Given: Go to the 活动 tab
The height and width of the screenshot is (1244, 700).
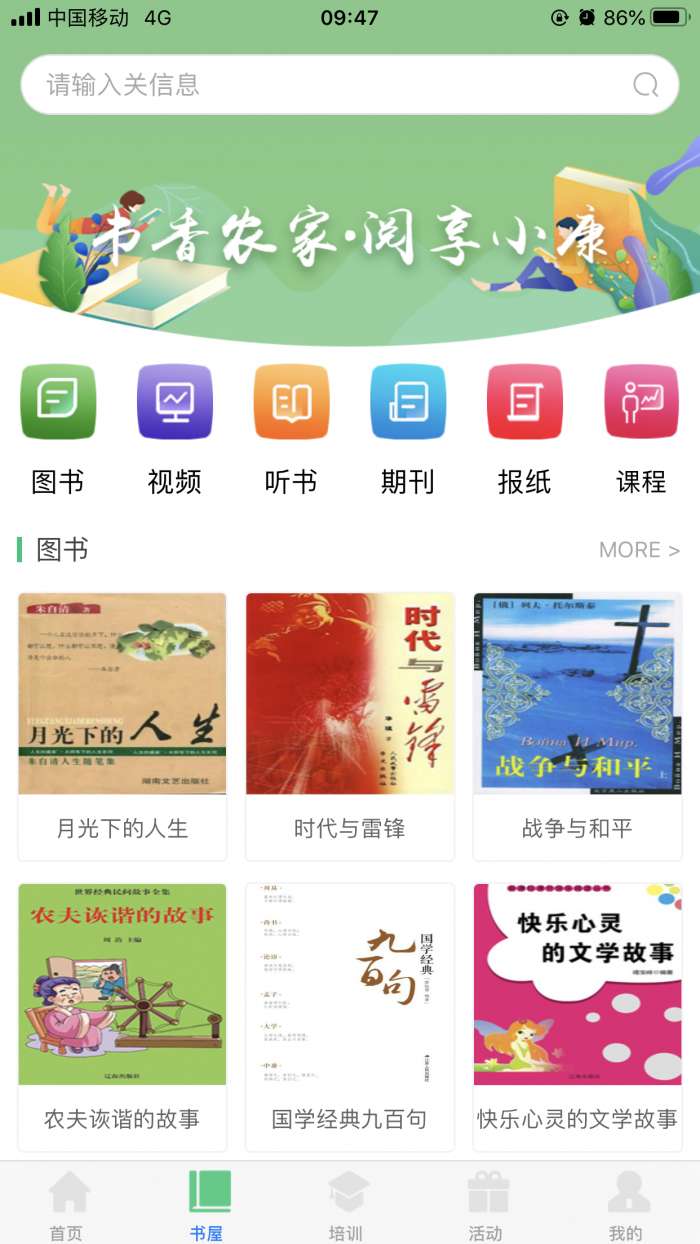Looking at the screenshot, I should (x=487, y=1204).
